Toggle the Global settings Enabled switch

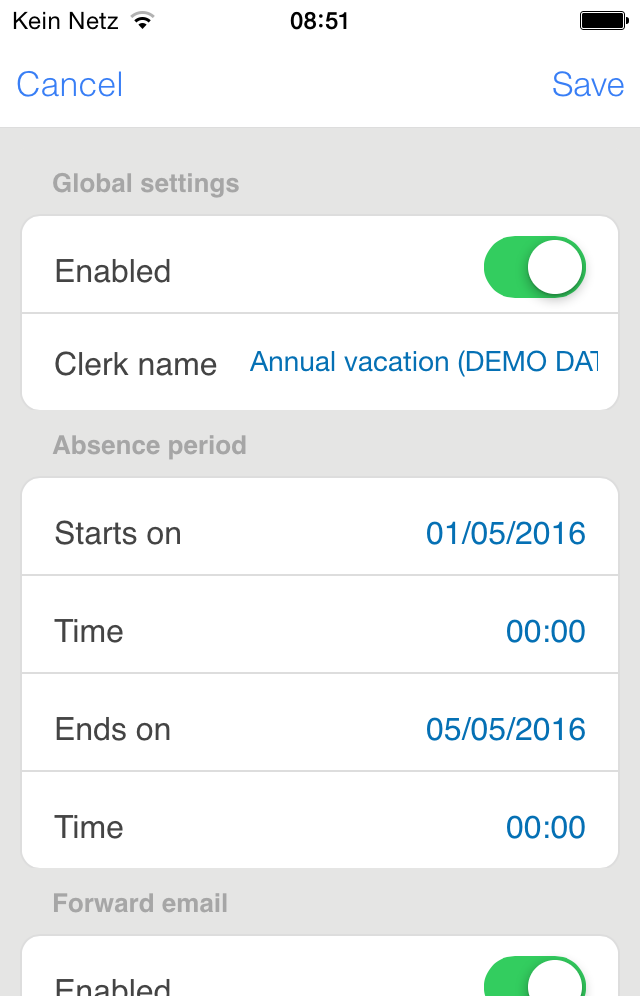click(x=534, y=267)
